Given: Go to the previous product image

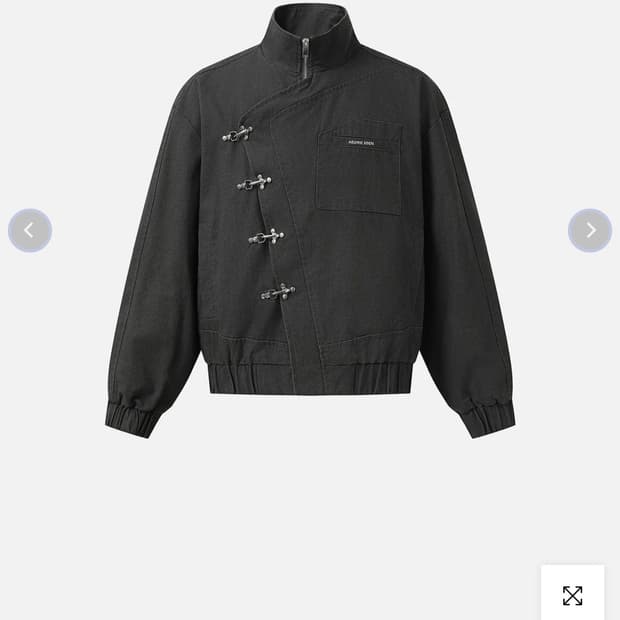Looking at the screenshot, I should [x=30, y=230].
